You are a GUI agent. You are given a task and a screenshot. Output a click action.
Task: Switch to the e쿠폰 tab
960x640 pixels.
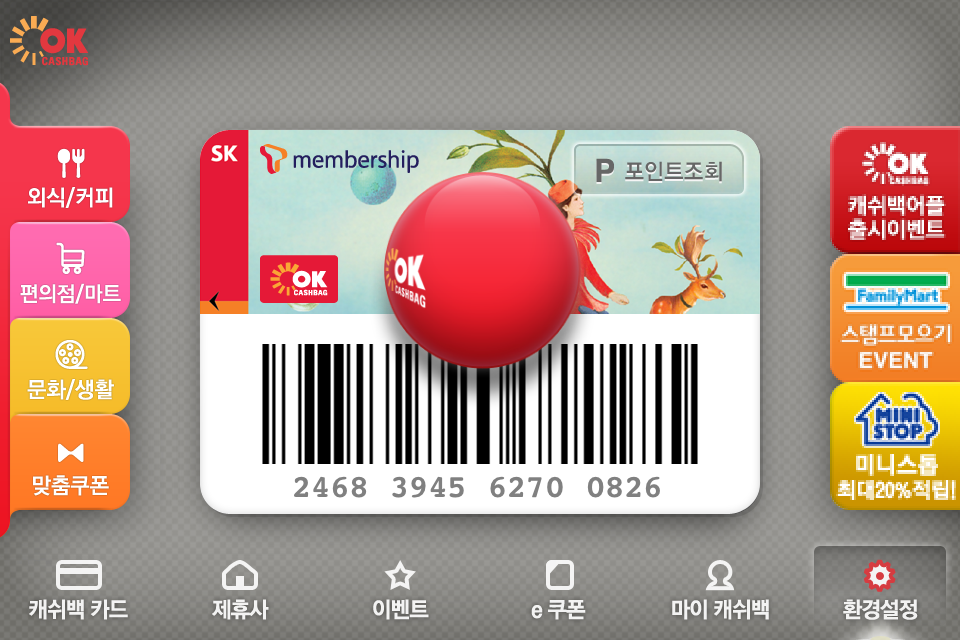[x=559, y=590]
